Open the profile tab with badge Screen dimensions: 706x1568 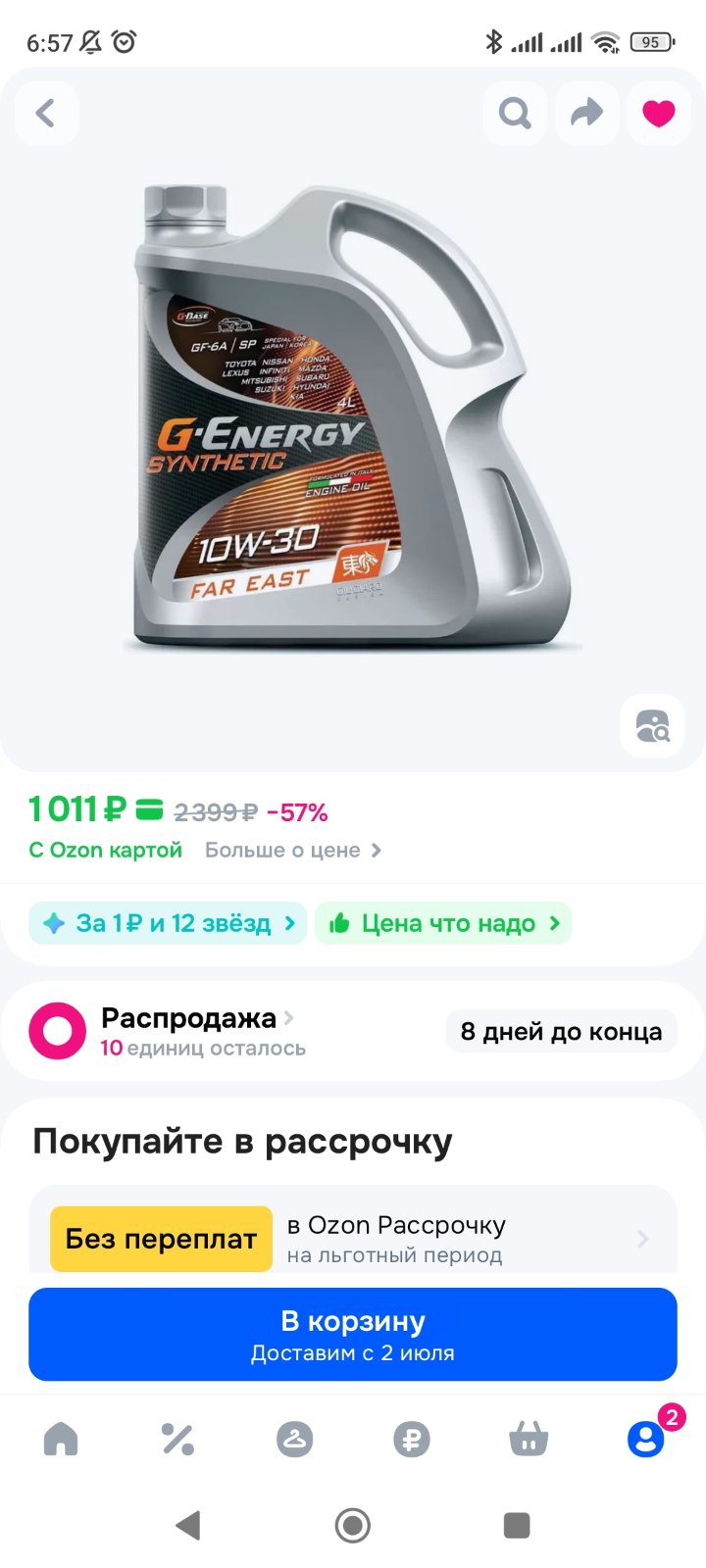click(646, 1438)
